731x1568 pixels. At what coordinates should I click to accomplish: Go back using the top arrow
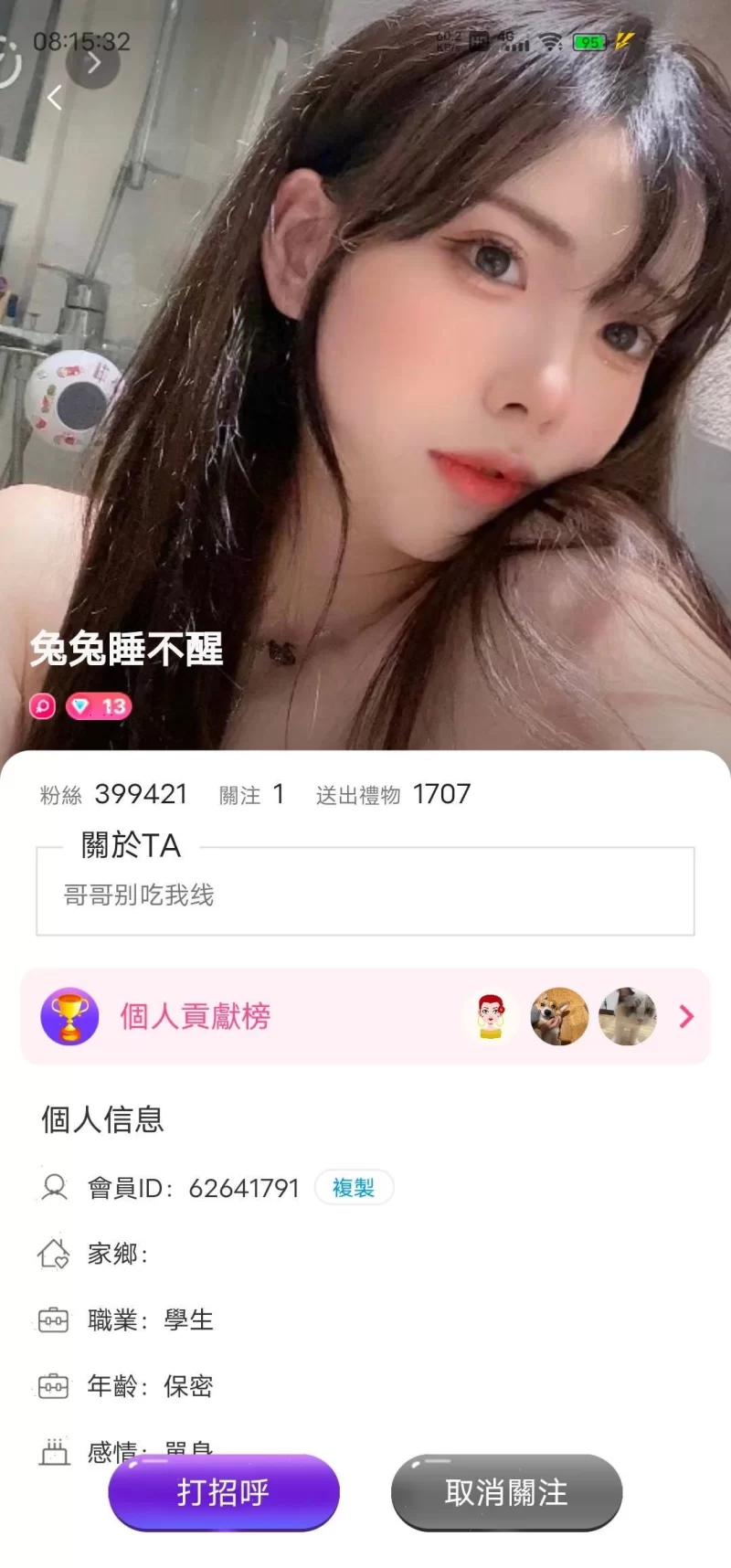click(56, 98)
